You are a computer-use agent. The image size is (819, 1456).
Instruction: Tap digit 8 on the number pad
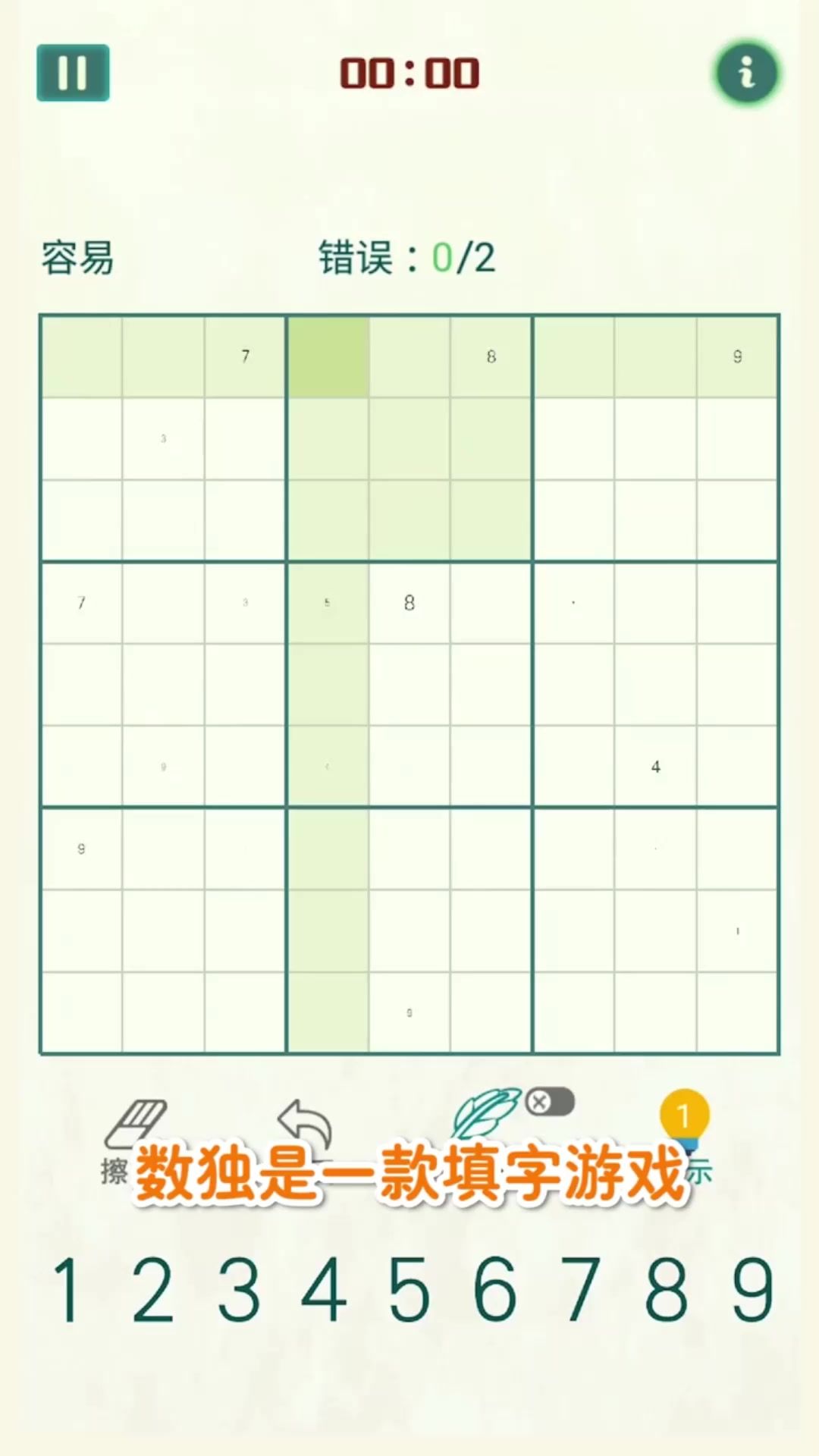coord(666,1290)
